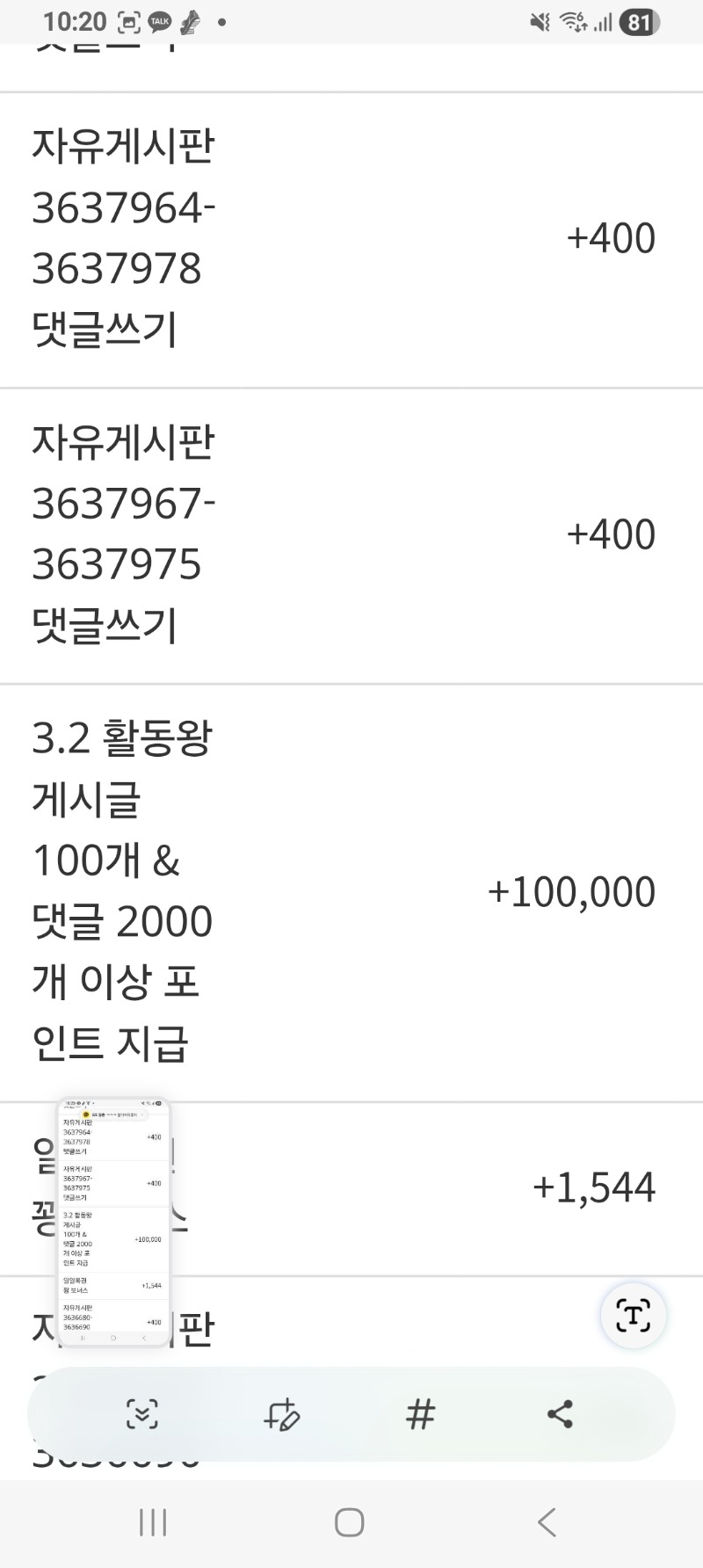703x1568 pixels.
Task: Add a hashtag to the screenshot
Action: pyautogui.click(x=420, y=1414)
